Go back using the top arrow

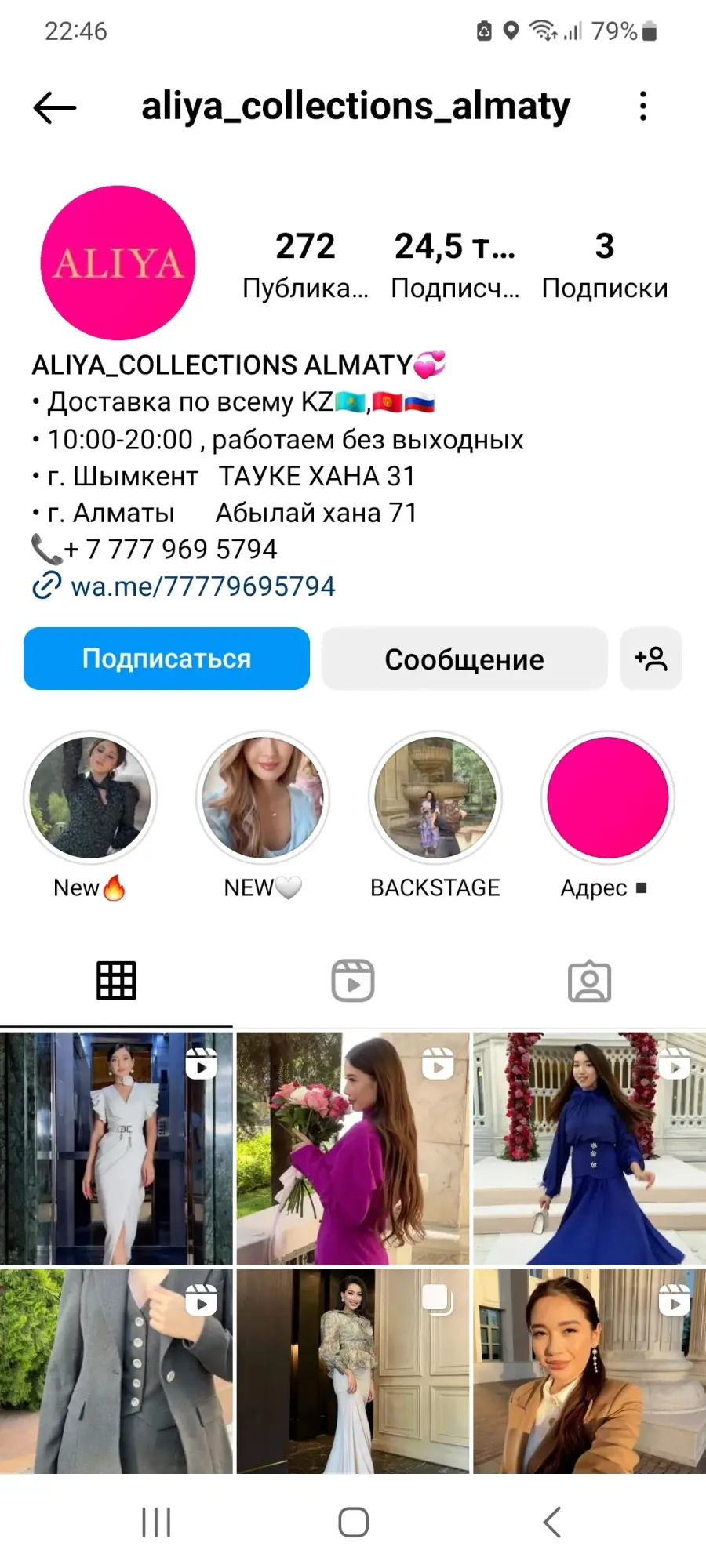55,107
